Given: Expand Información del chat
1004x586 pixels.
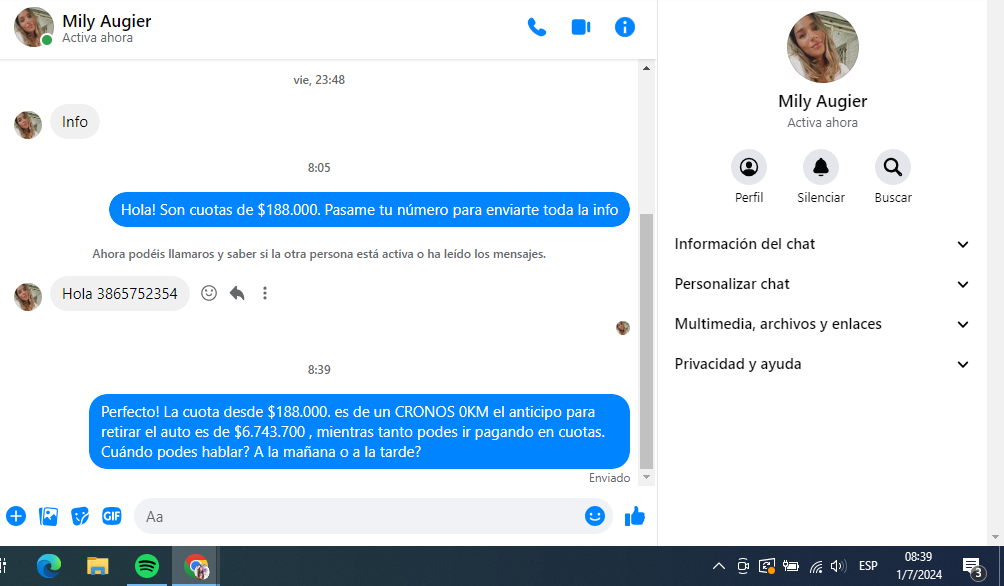Looking at the screenshot, I should pyautogui.click(x=822, y=244).
